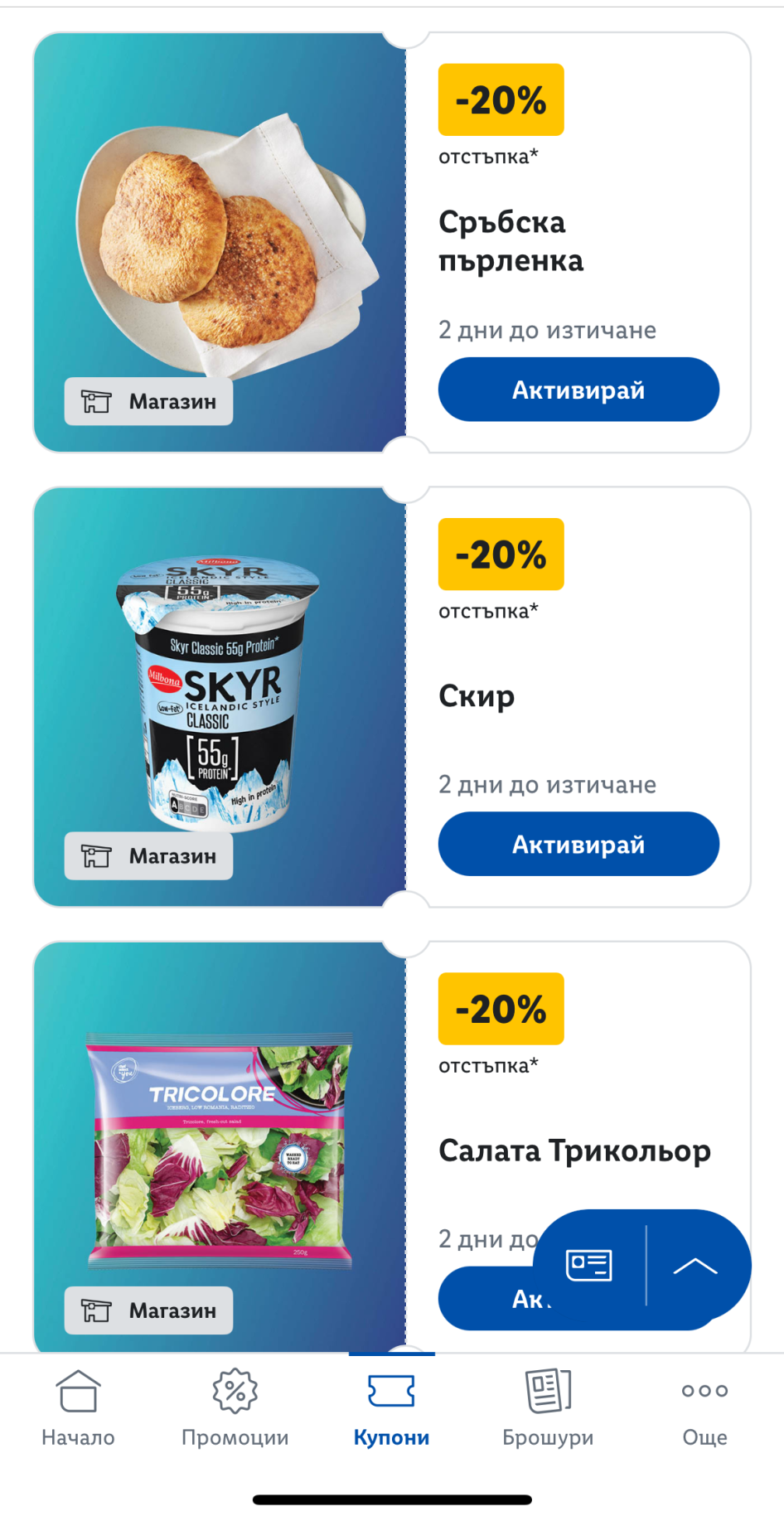Show the loyalty card from floating button
This screenshot has height=1521, width=784.
coord(589,1266)
